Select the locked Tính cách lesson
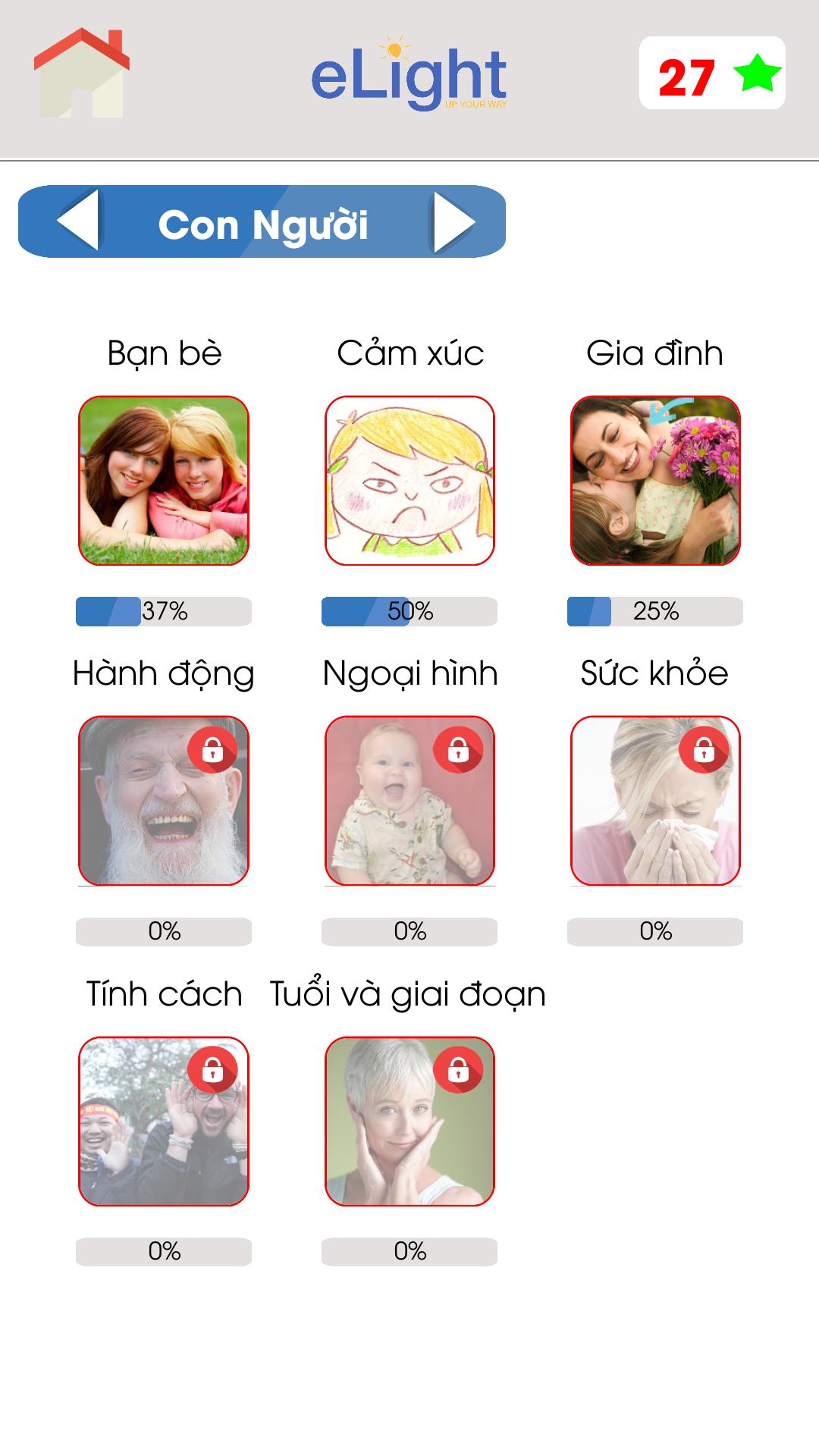Viewport: 819px width, 1456px height. pyautogui.click(x=164, y=1121)
